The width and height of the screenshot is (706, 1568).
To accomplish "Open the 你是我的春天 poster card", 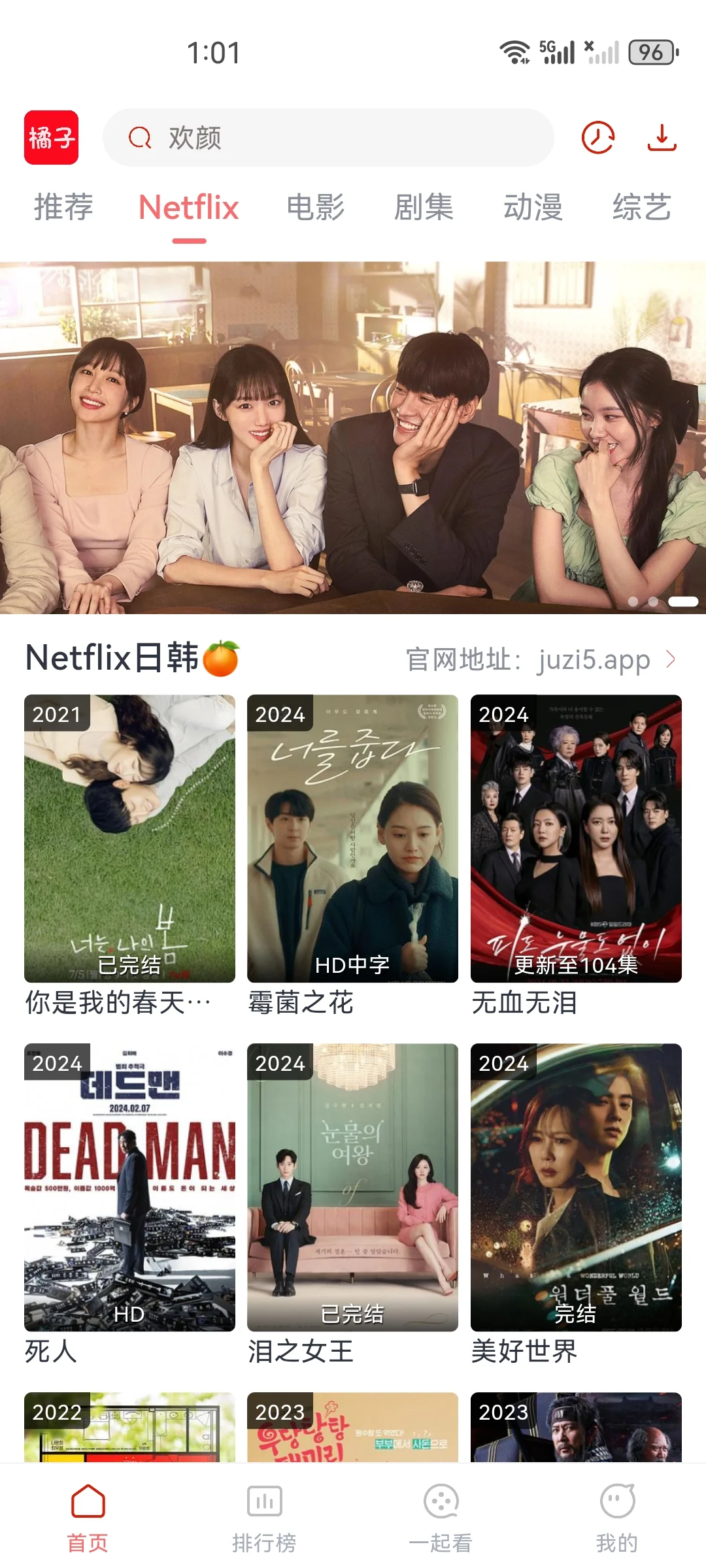I will point(129,838).
